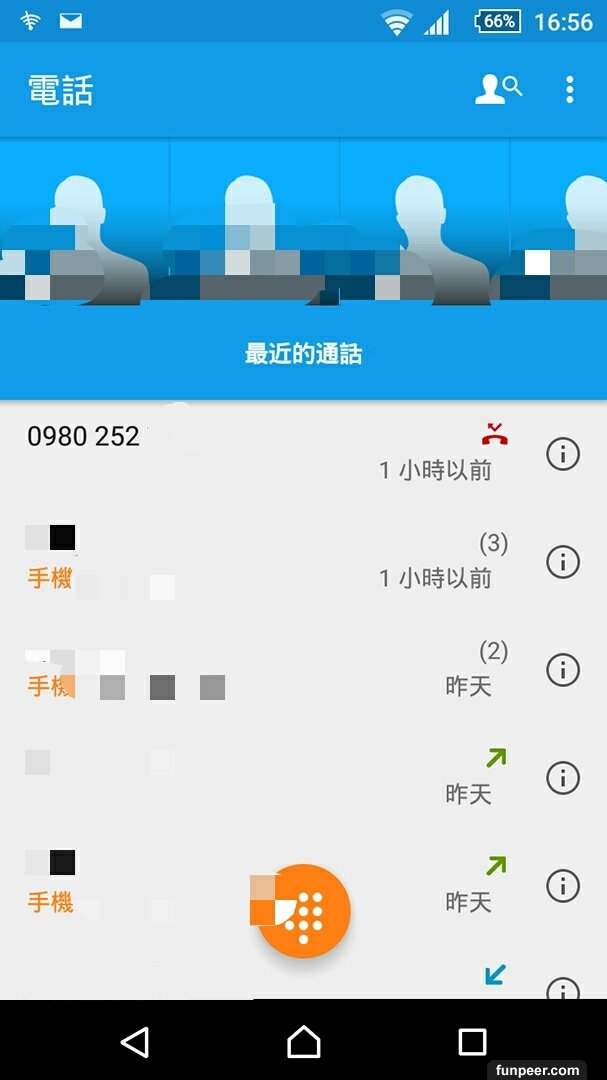The height and width of the screenshot is (1080, 607).
Task: Open the overflow menu
Action: (x=570, y=89)
